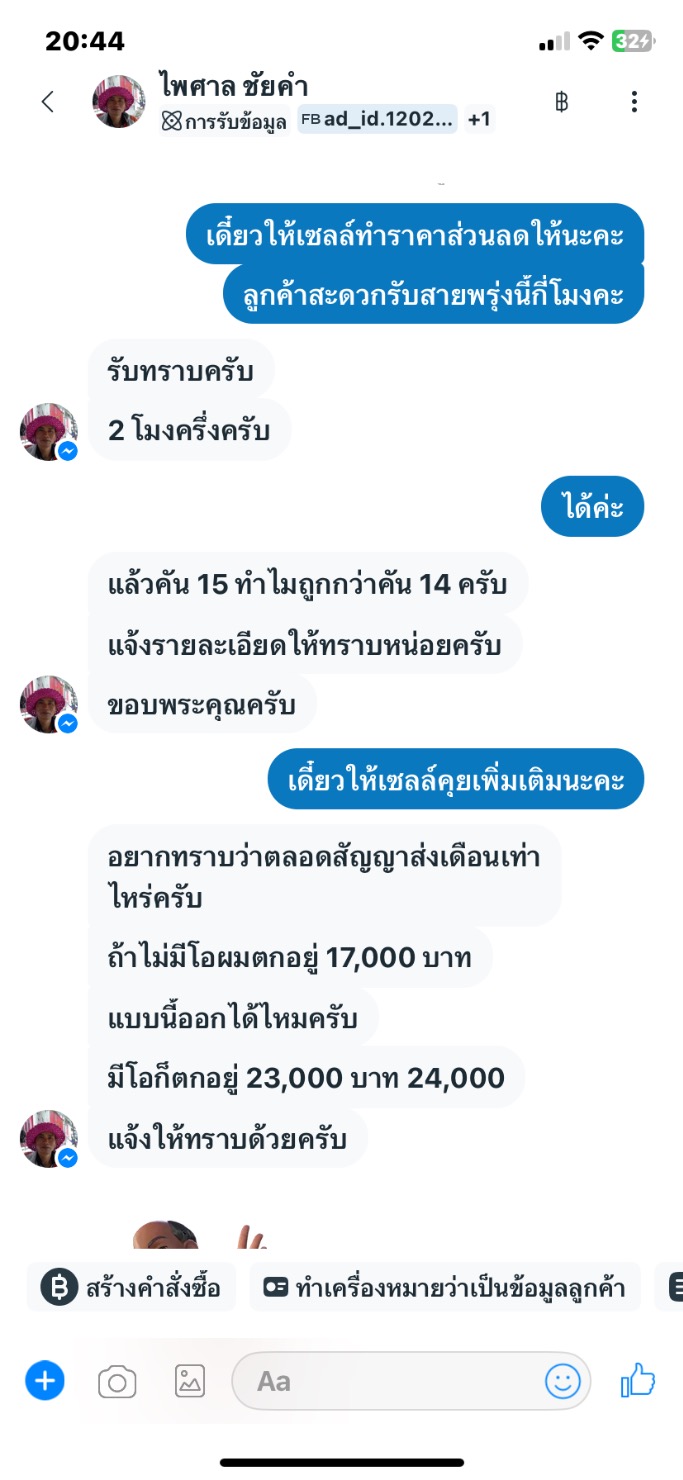Open the FB ad_id label chip
Screen dimensions: 683x1480
coord(377,120)
